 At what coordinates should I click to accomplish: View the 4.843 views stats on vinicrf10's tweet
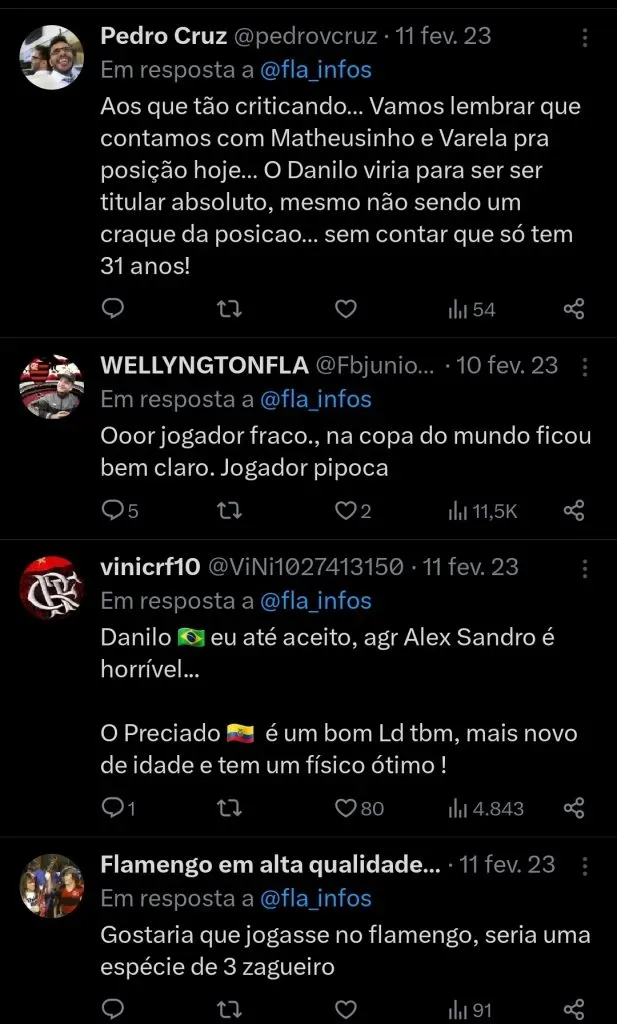coord(487,808)
